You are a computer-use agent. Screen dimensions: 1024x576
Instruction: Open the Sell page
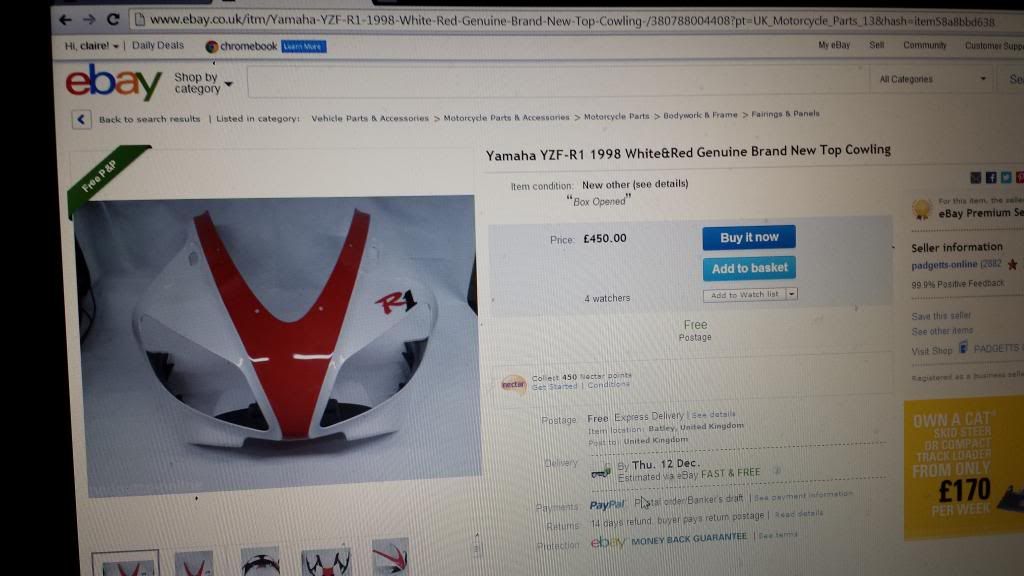click(877, 45)
